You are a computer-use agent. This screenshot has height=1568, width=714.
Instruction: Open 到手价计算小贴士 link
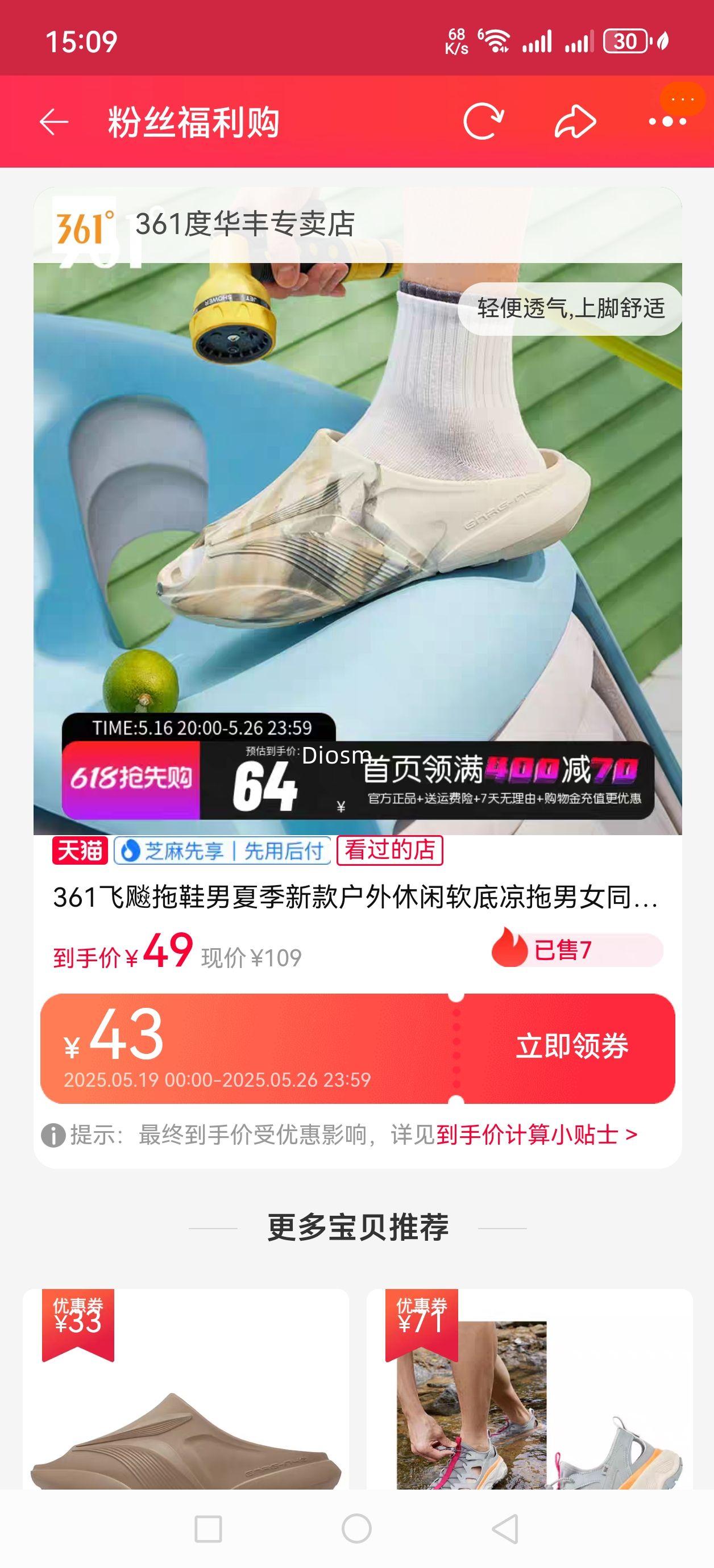(x=536, y=1135)
